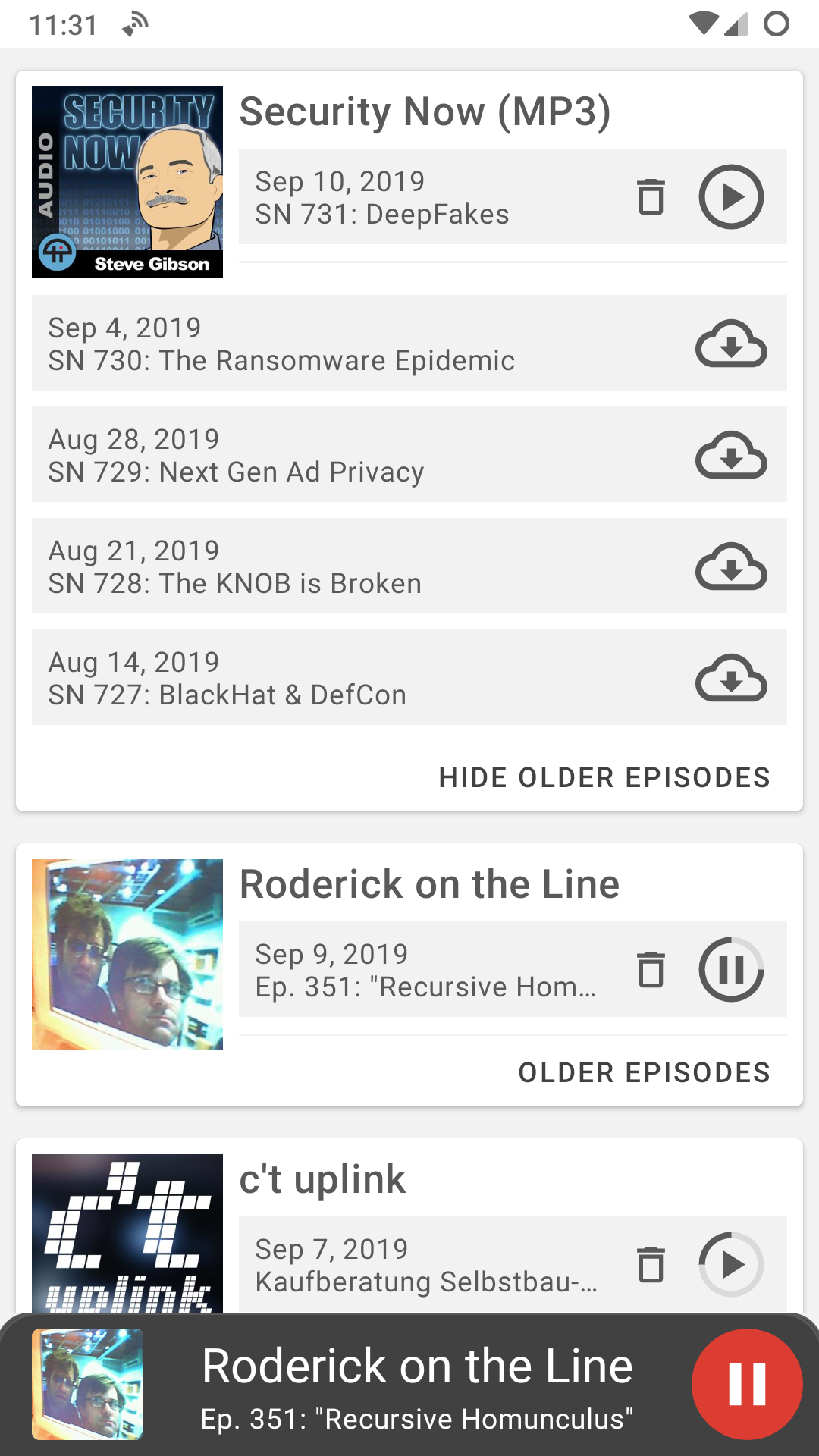Delete the downloaded Ep. 351 episode
This screenshot has width=819, height=1456.
[651, 970]
